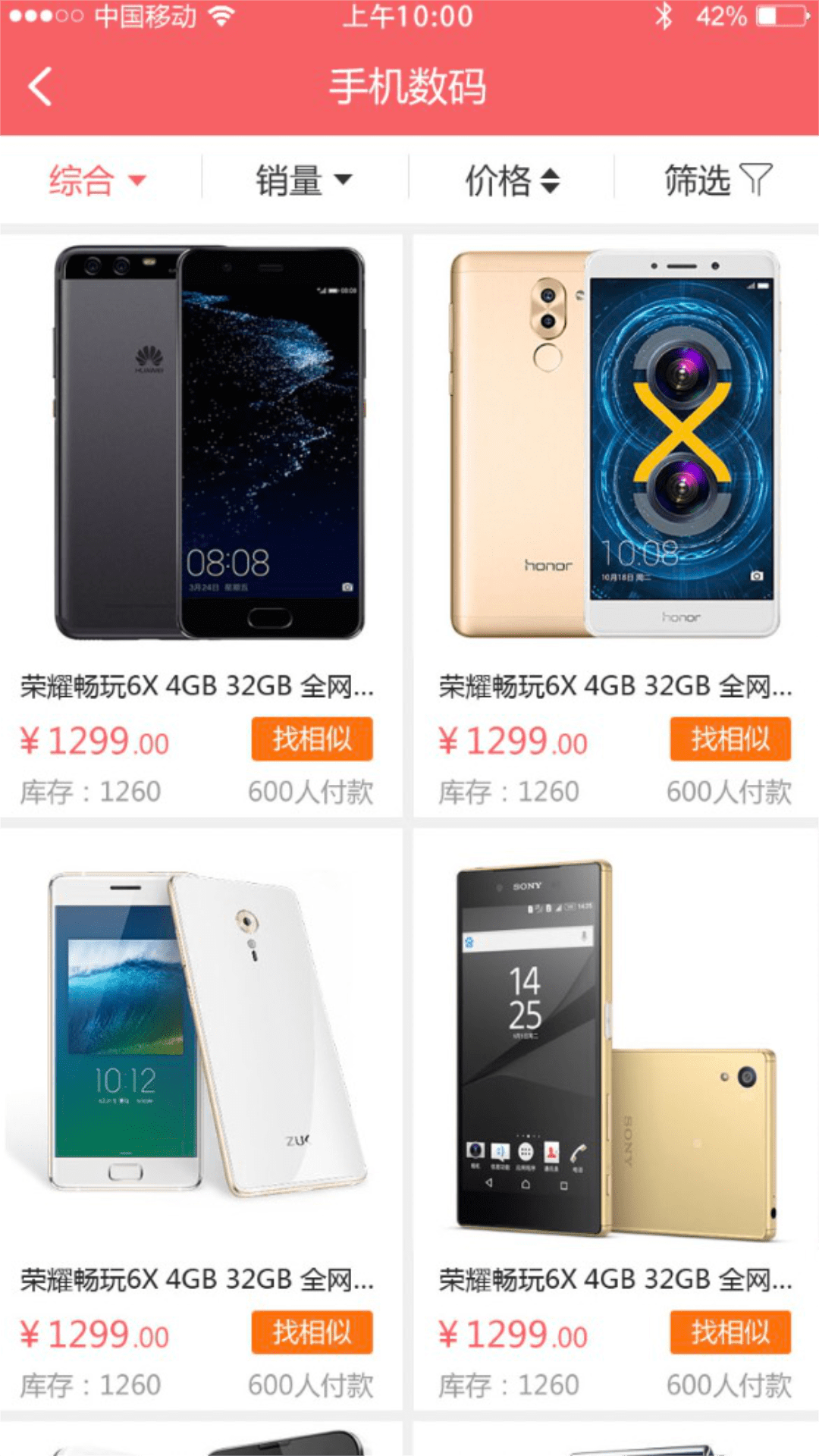Viewport: 819px width, 1456px height.
Task: Open the Sony phone product card
Action: (614, 1046)
